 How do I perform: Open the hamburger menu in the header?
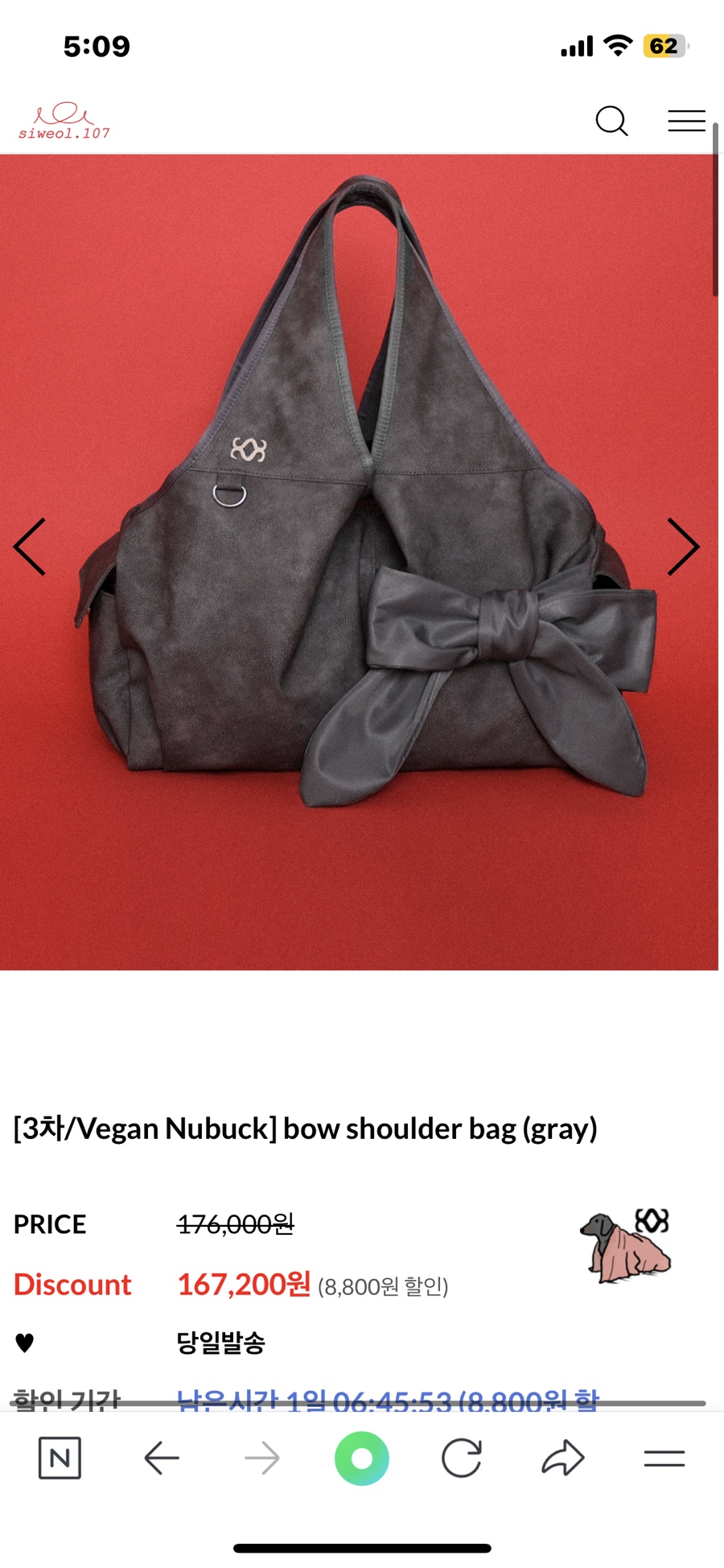tap(686, 121)
